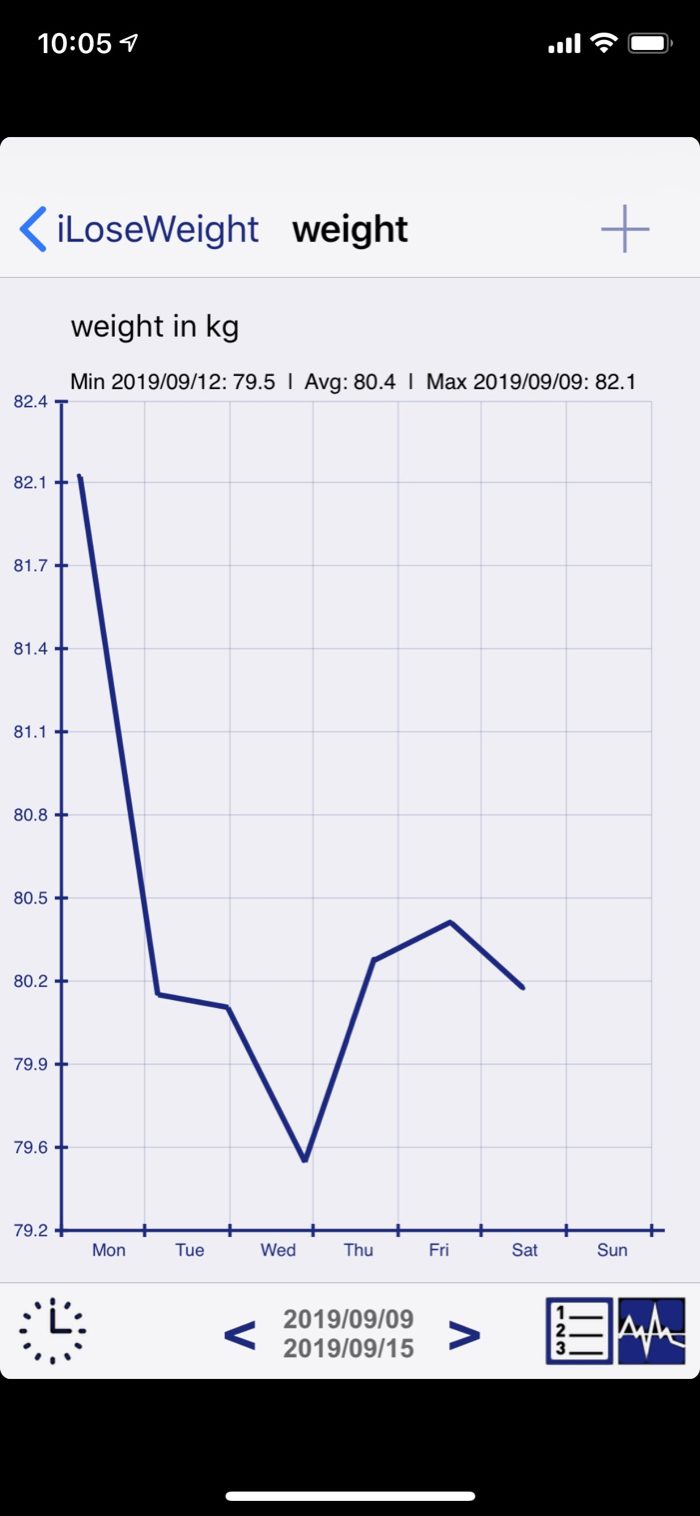Open the clock time range icon

[53, 1331]
